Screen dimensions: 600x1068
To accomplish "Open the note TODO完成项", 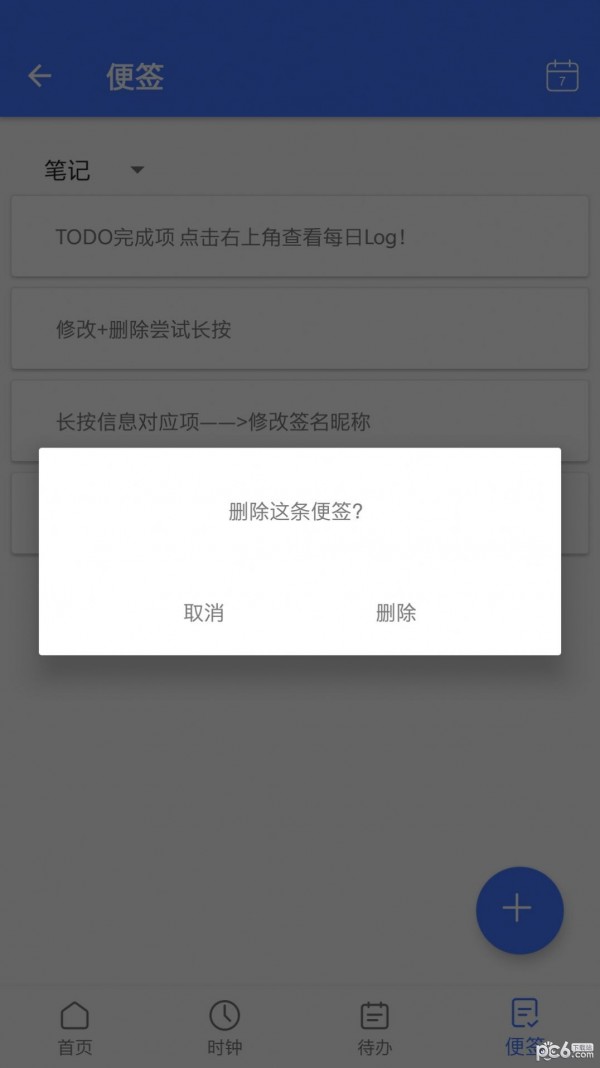I will (300, 236).
